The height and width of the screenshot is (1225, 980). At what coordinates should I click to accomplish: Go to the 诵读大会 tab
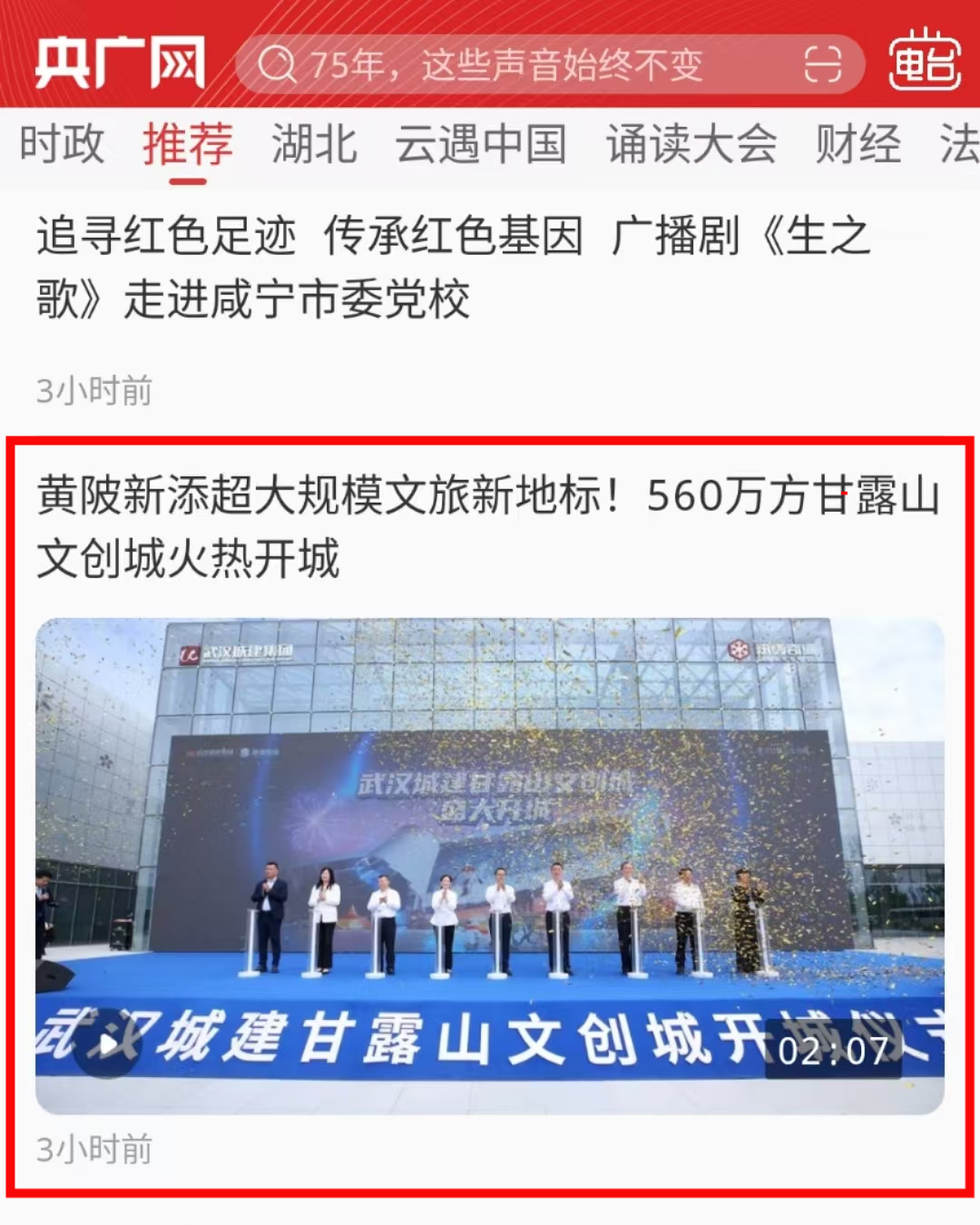(x=691, y=145)
